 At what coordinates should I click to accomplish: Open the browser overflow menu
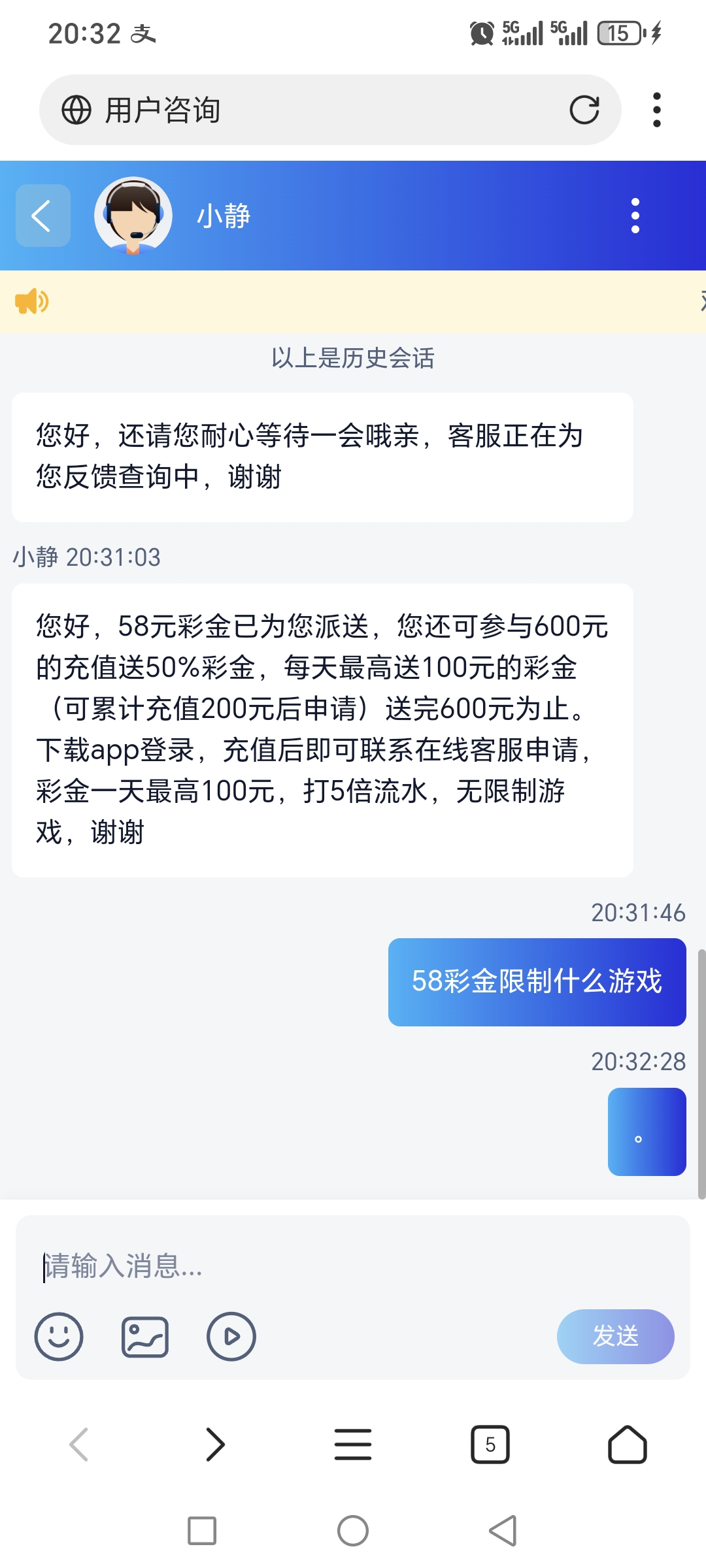click(x=656, y=110)
